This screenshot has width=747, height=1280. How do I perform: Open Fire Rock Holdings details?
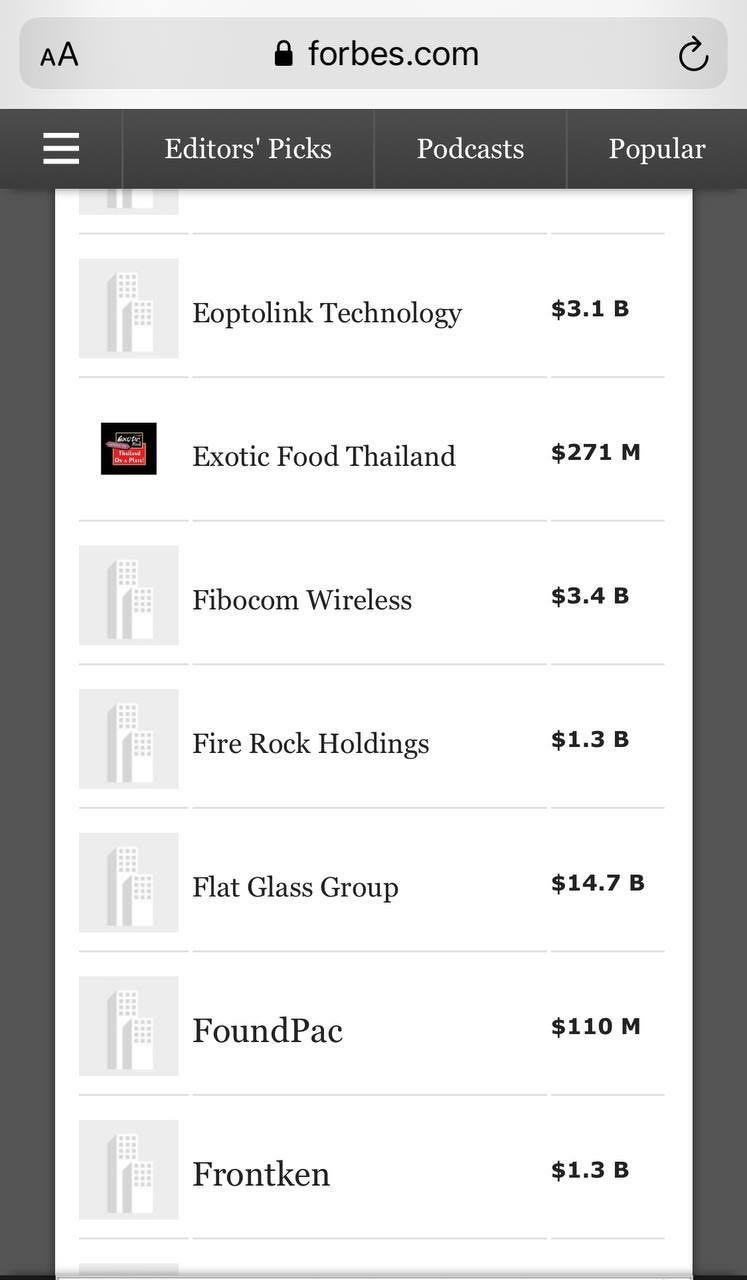pyautogui.click(x=310, y=744)
